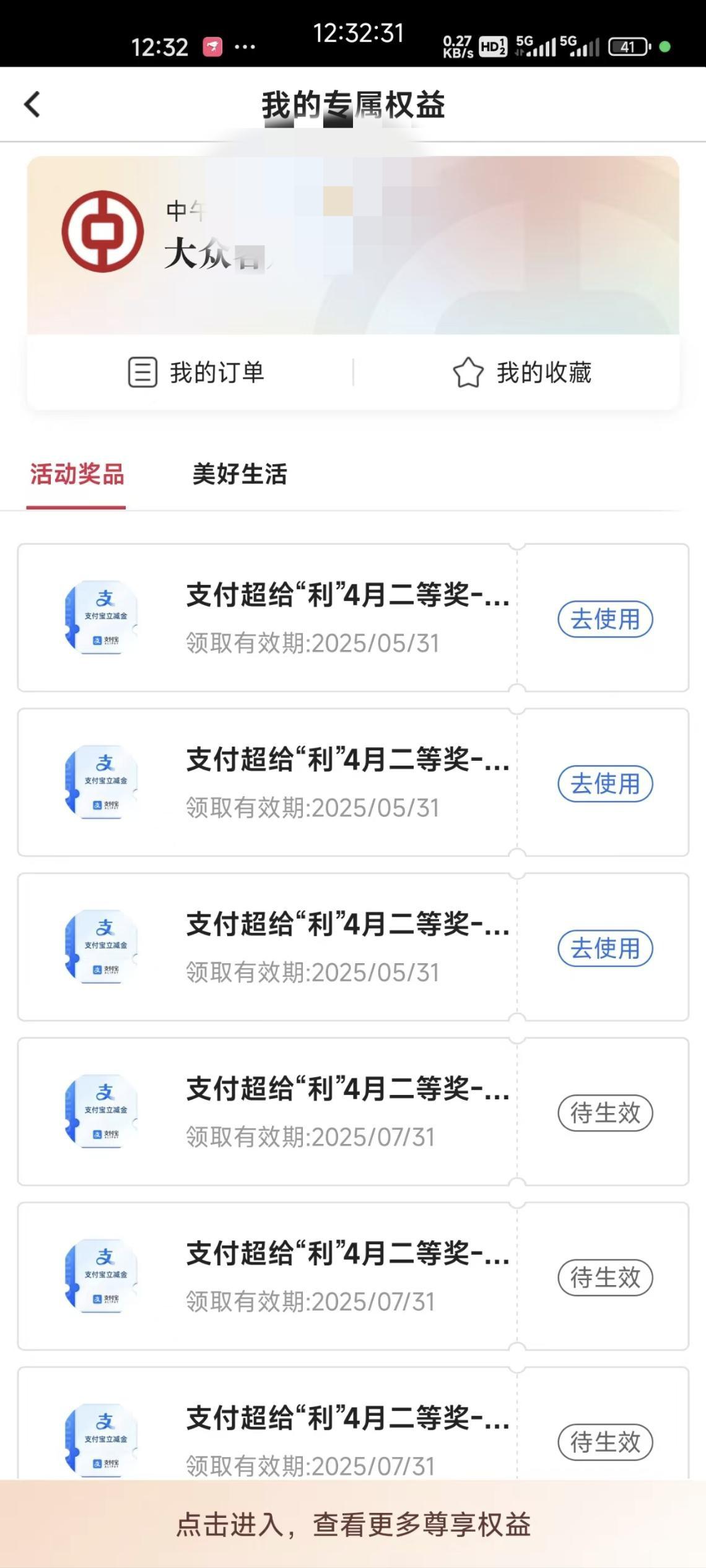The height and width of the screenshot is (1568, 706).
Task: Go back using the top-left arrow
Action: (32, 104)
